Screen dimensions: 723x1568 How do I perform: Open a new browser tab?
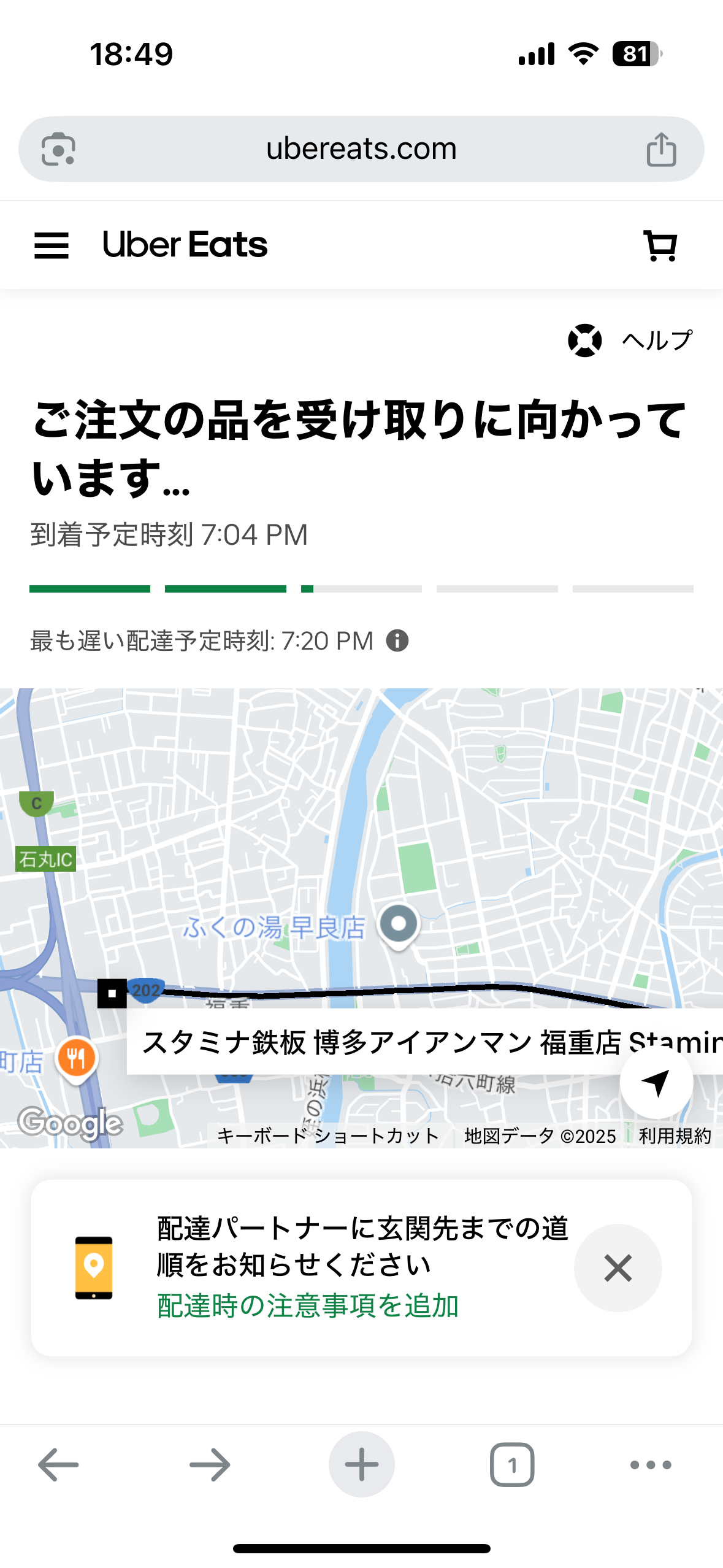361,1464
